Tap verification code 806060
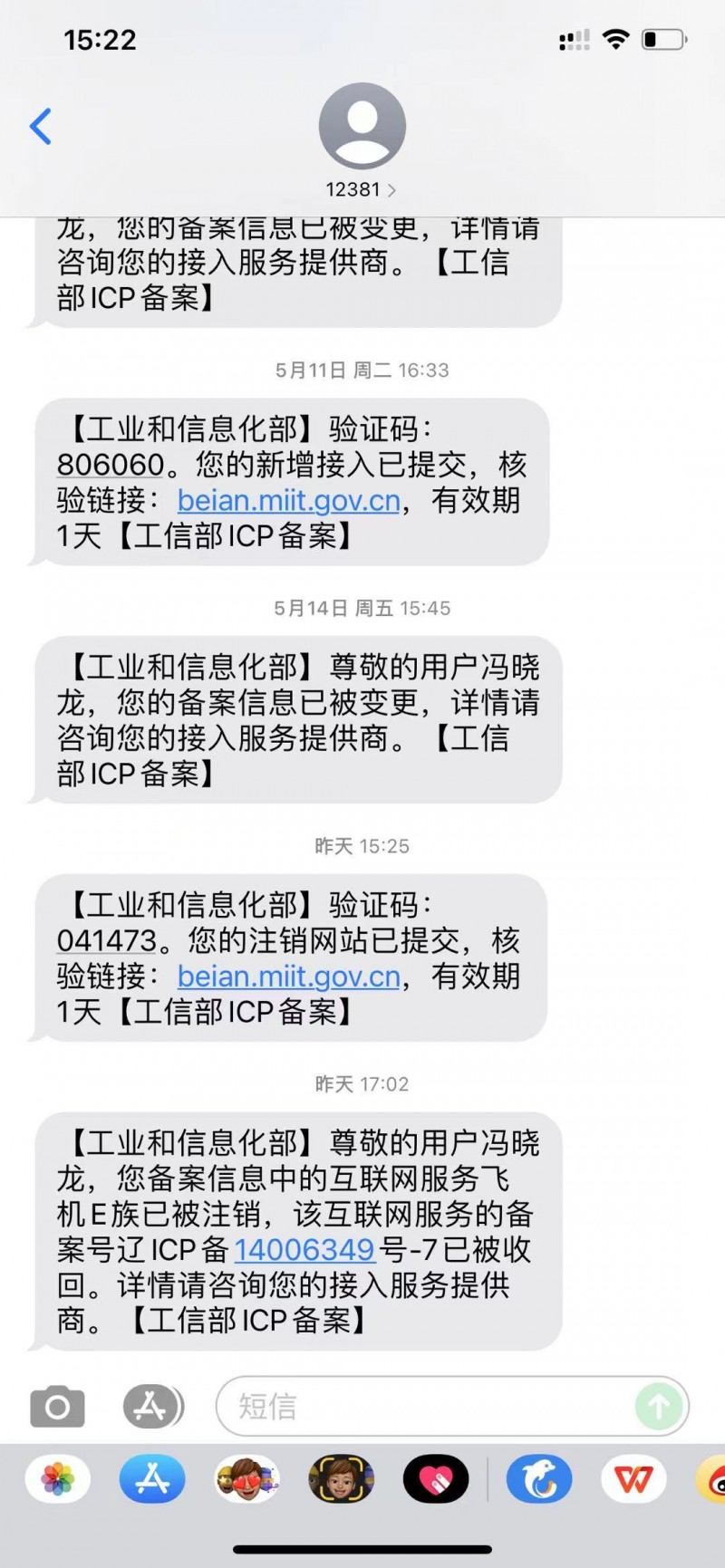The width and height of the screenshot is (725, 1568). [111, 465]
